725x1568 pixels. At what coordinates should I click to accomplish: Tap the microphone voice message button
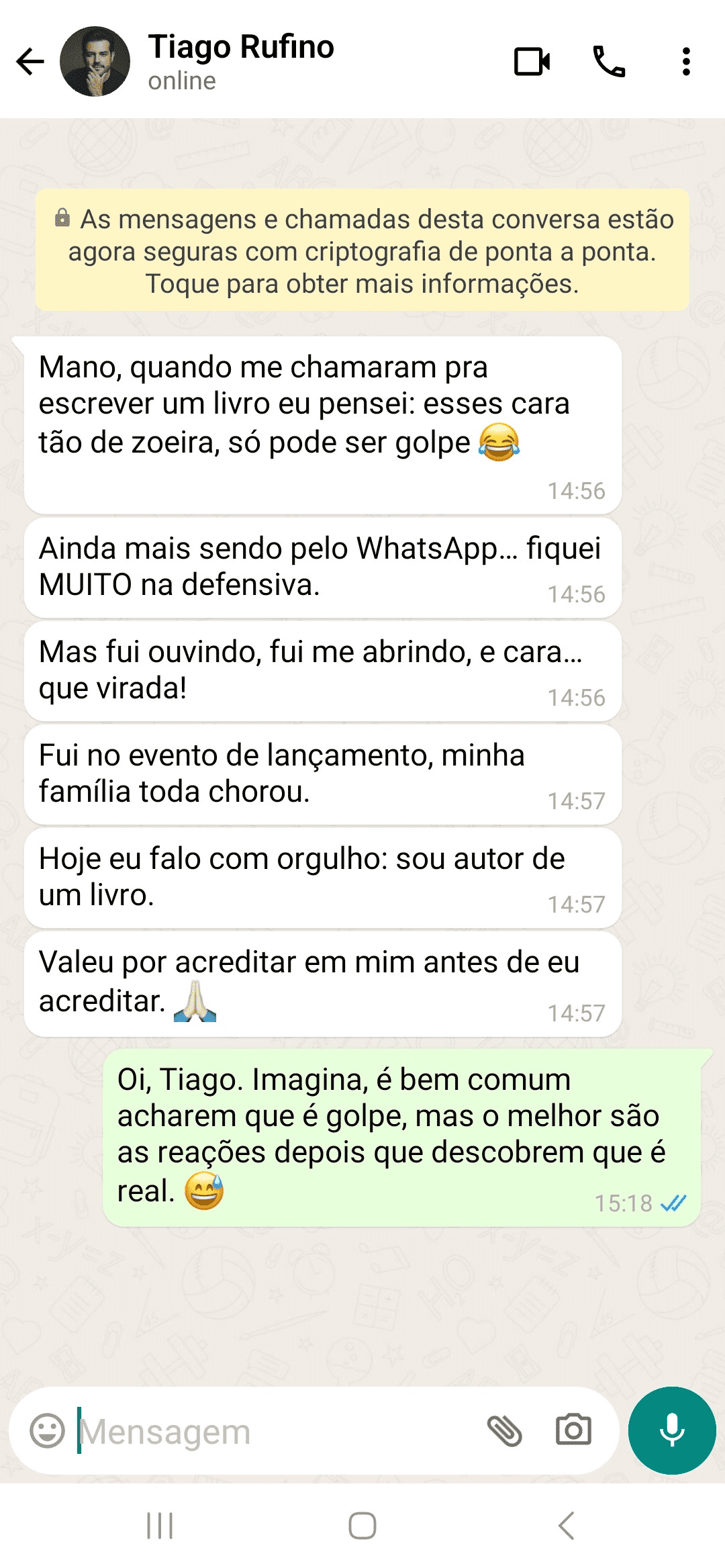click(671, 1430)
